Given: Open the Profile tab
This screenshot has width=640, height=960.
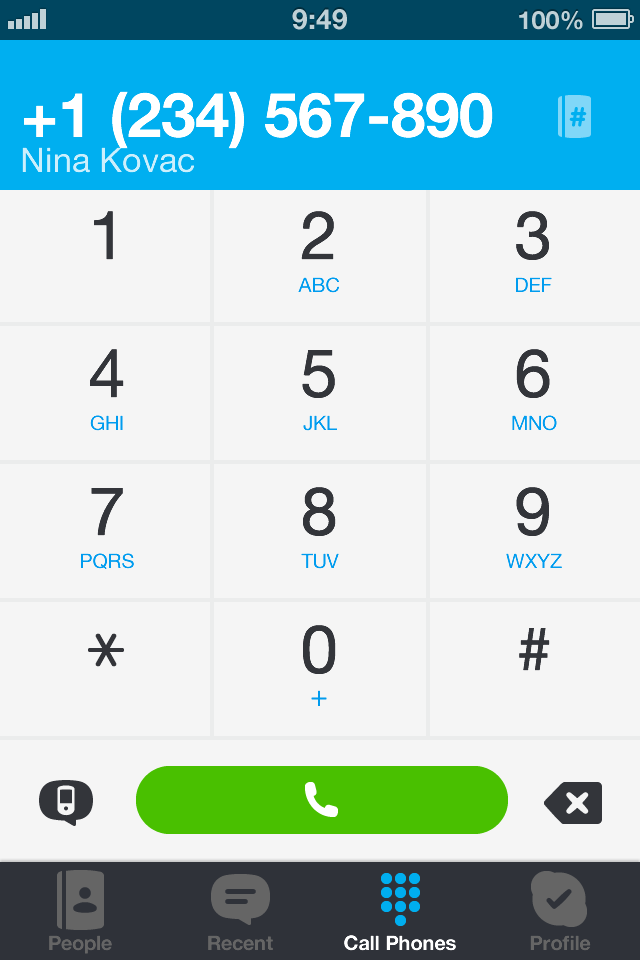Looking at the screenshot, I should pyautogui.click(x=560, y=911).
